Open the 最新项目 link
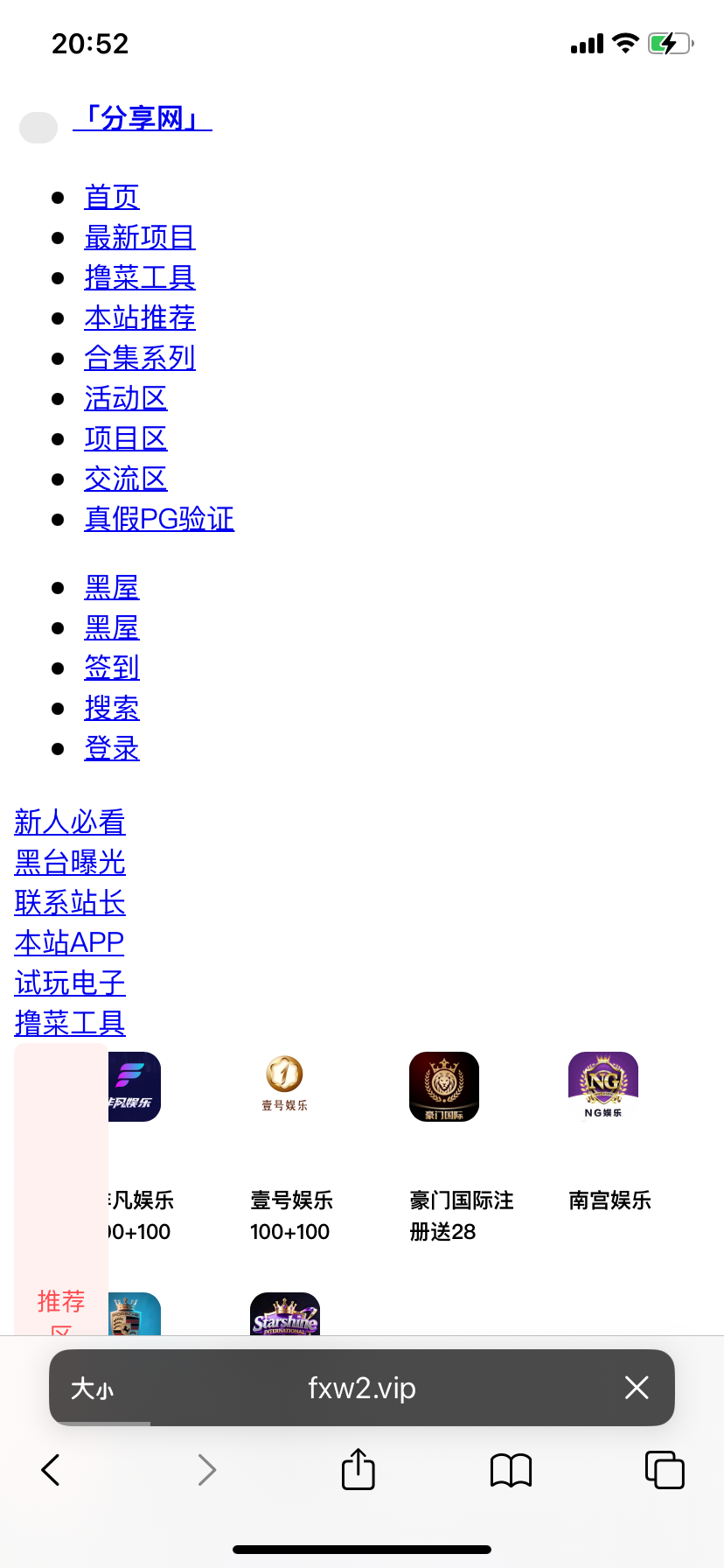This screenshot has width=724, height=1568. pyautogui.click(x=140, y=237)
